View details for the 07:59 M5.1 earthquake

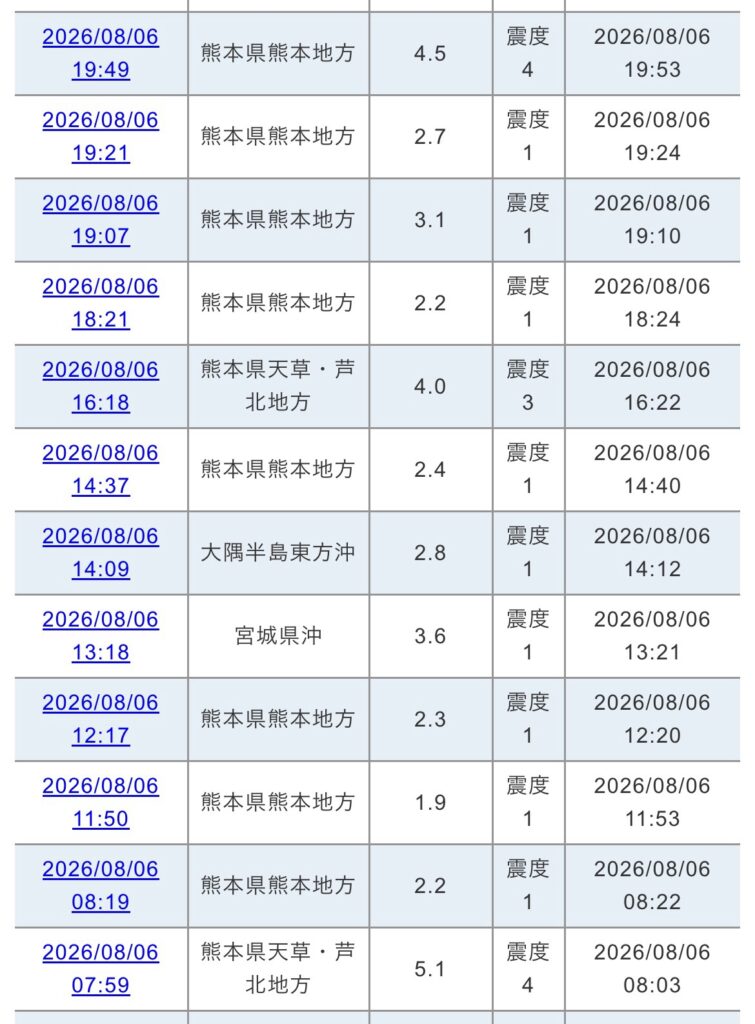click(101, 969)
